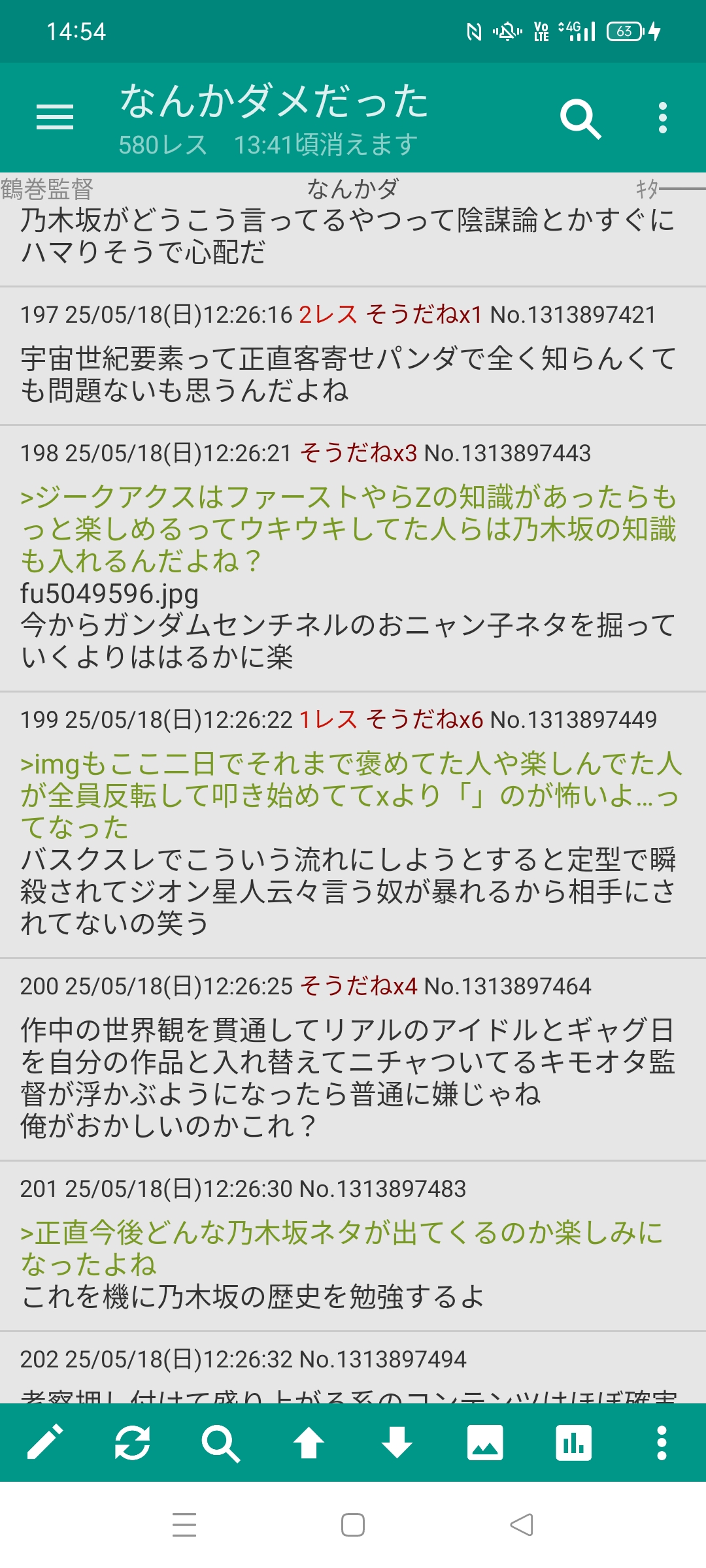The width and height of the screenshot is (706, 1568).
Task: Tap そうだねx3 on post 198
Action: [x=358, y=453]
